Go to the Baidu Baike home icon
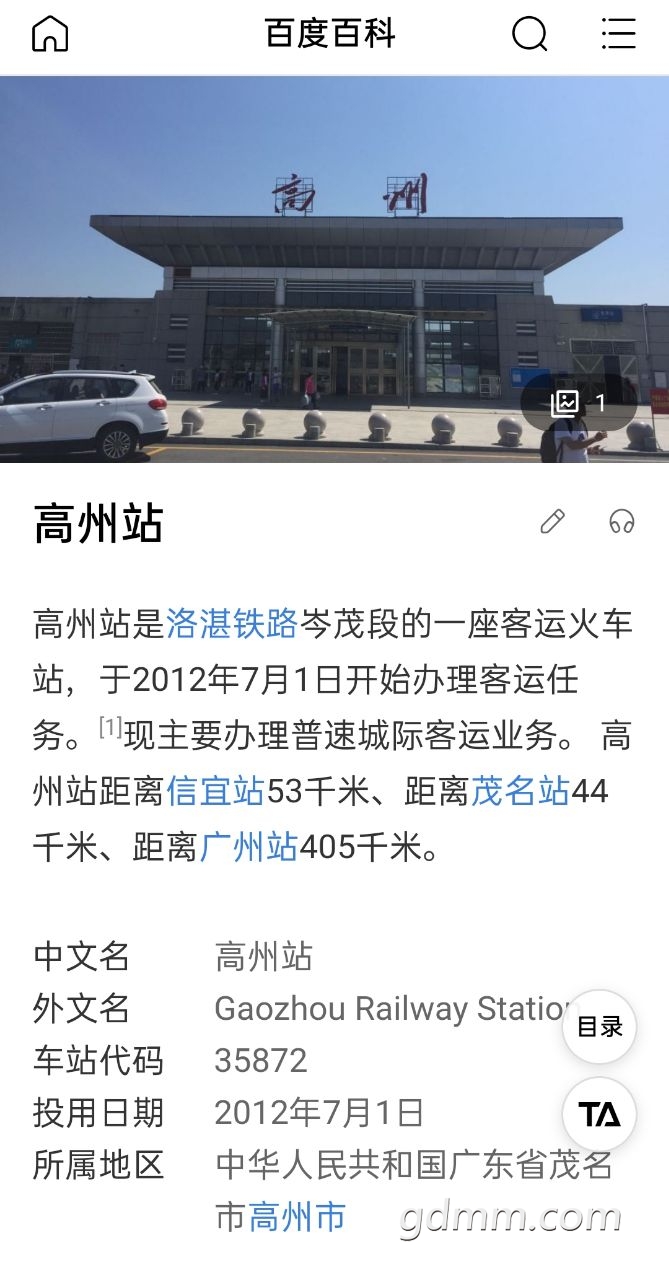The image size is (669, 1280). 50,34
